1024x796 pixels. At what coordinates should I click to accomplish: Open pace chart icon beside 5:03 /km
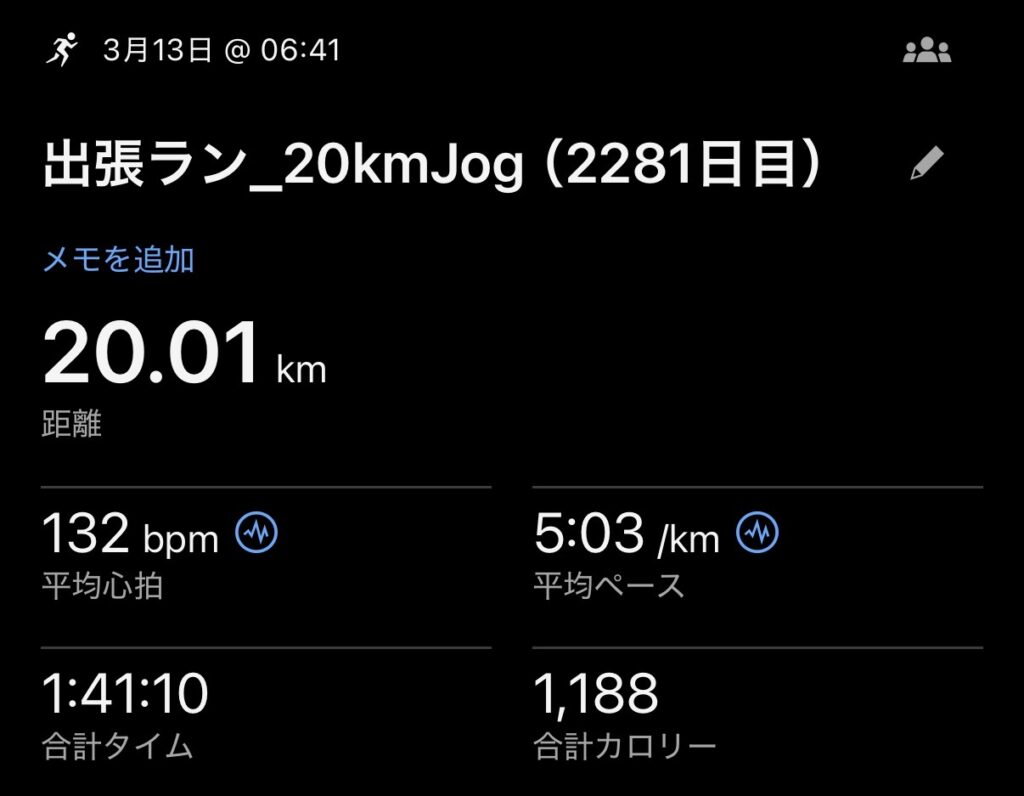click(757, 534)
